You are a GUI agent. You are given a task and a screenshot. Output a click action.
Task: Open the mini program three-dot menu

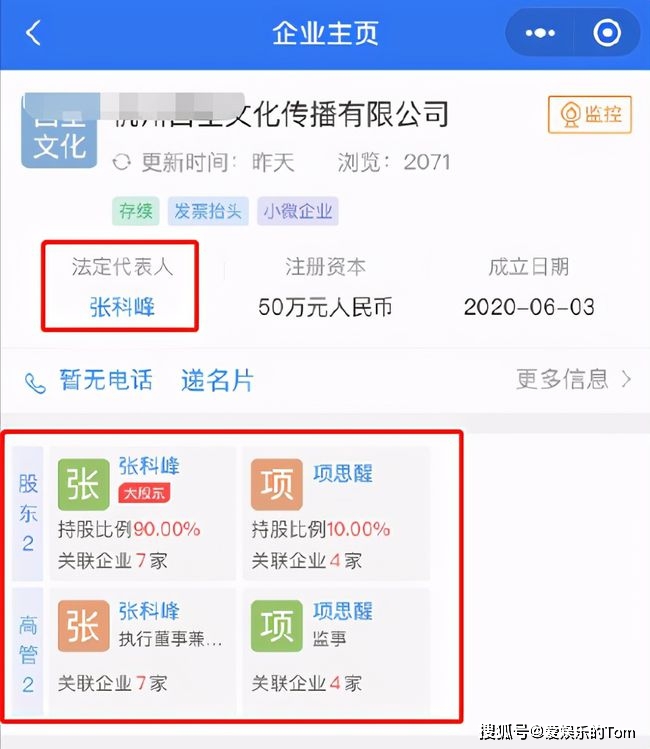point(540,33)
